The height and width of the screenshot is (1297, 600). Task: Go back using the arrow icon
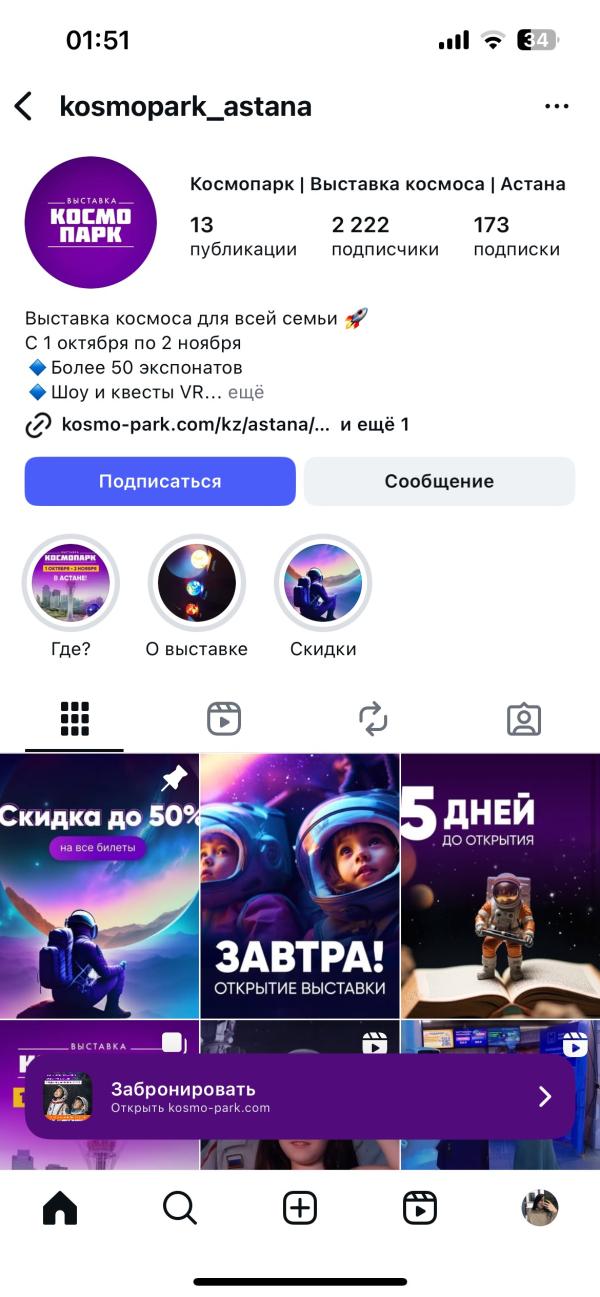[x=24, y=106]
